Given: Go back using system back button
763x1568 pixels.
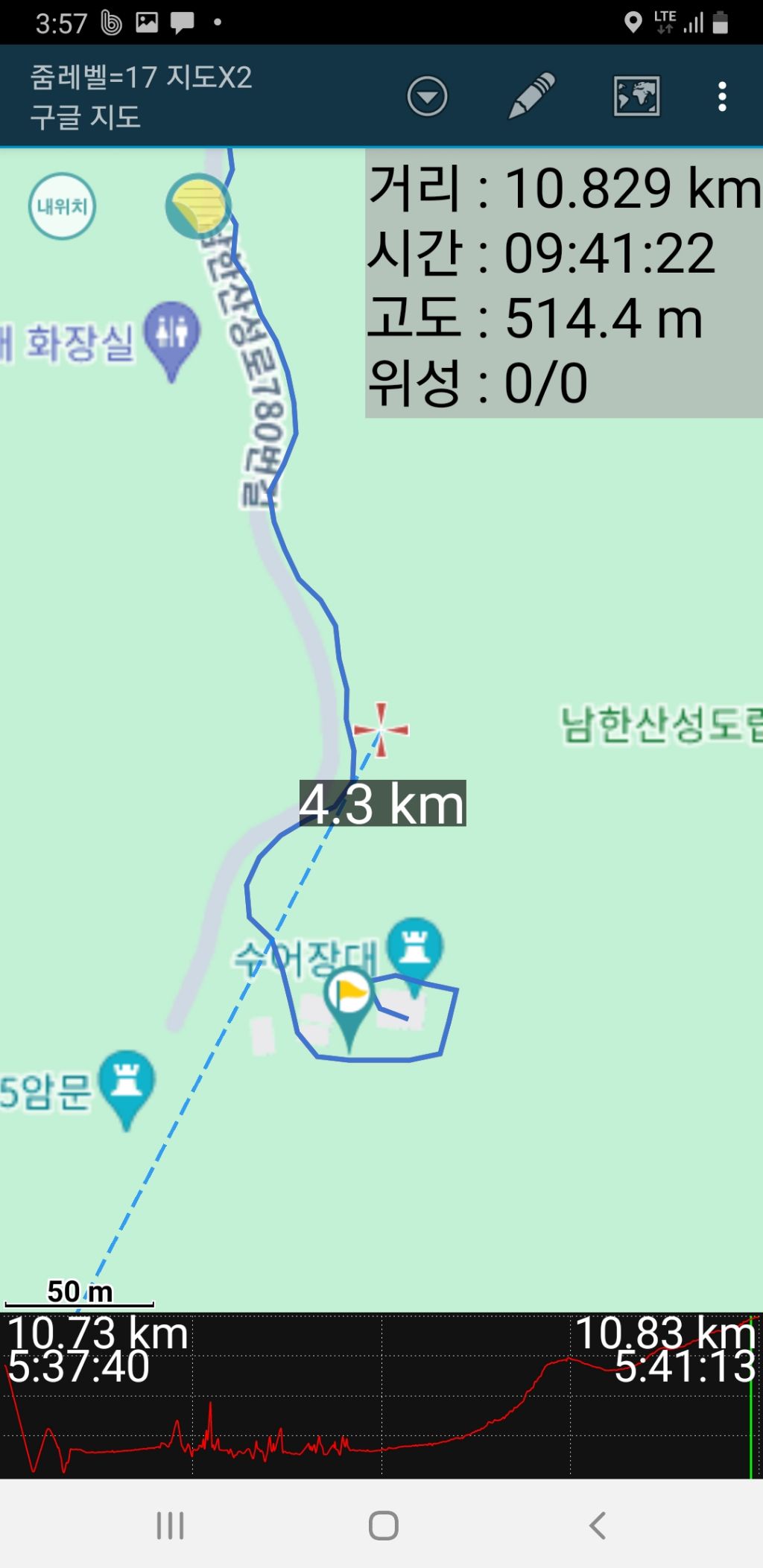Looking at the screenshot, I should tap(597, 1525).
